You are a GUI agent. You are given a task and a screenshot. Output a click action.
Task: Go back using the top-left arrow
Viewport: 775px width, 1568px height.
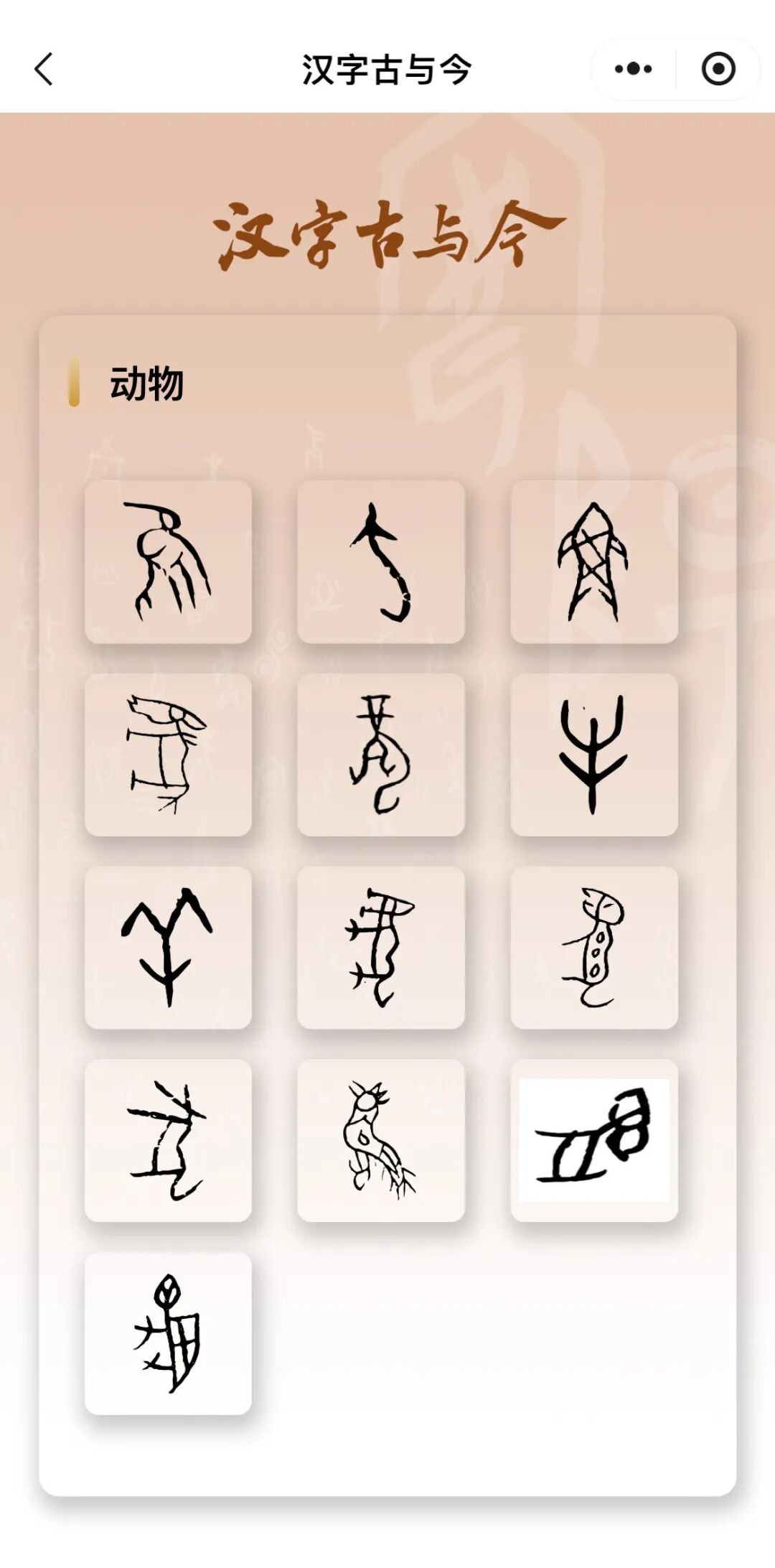pos(44,70)
